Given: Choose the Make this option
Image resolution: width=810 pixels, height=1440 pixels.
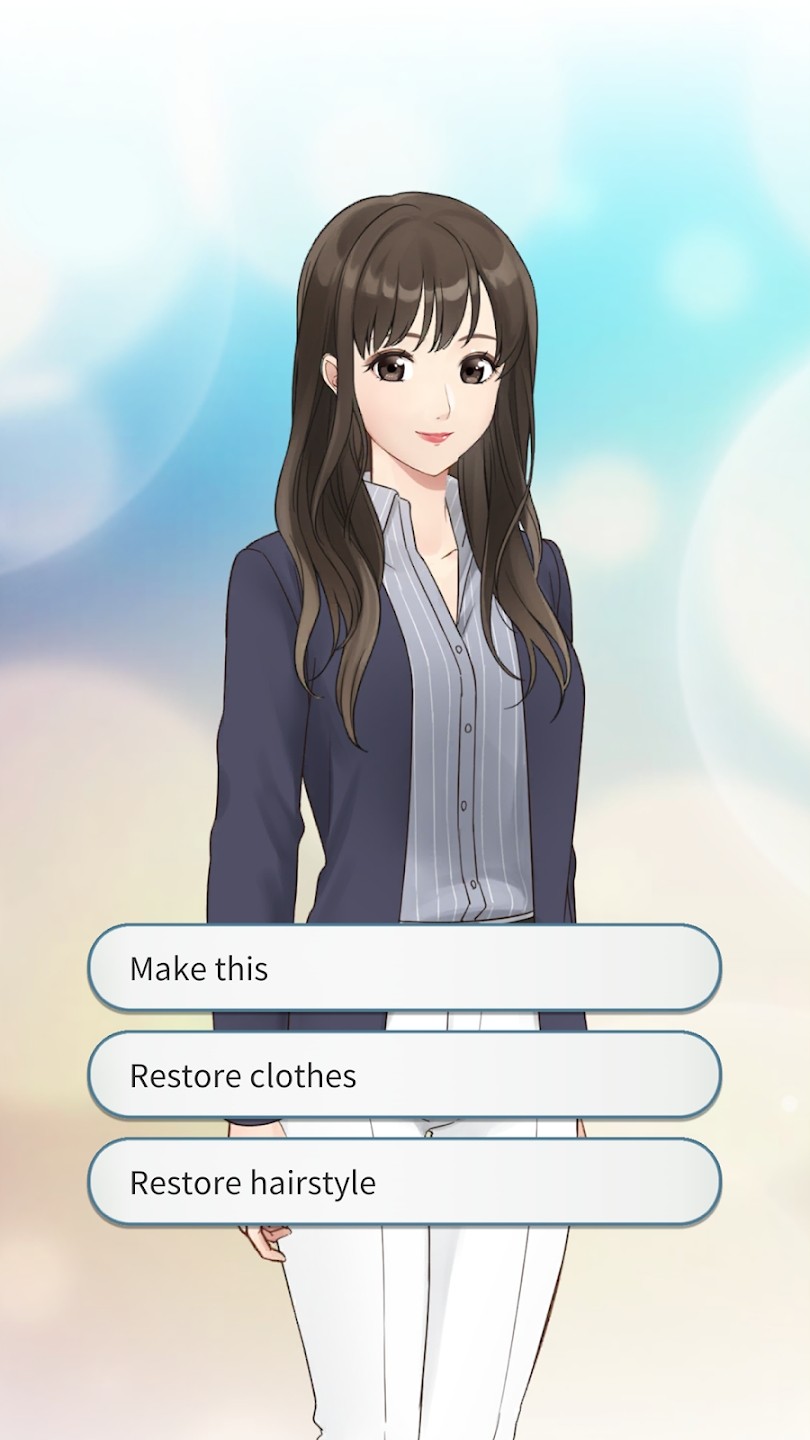Looking at the screenshot, I should point(404,968).
